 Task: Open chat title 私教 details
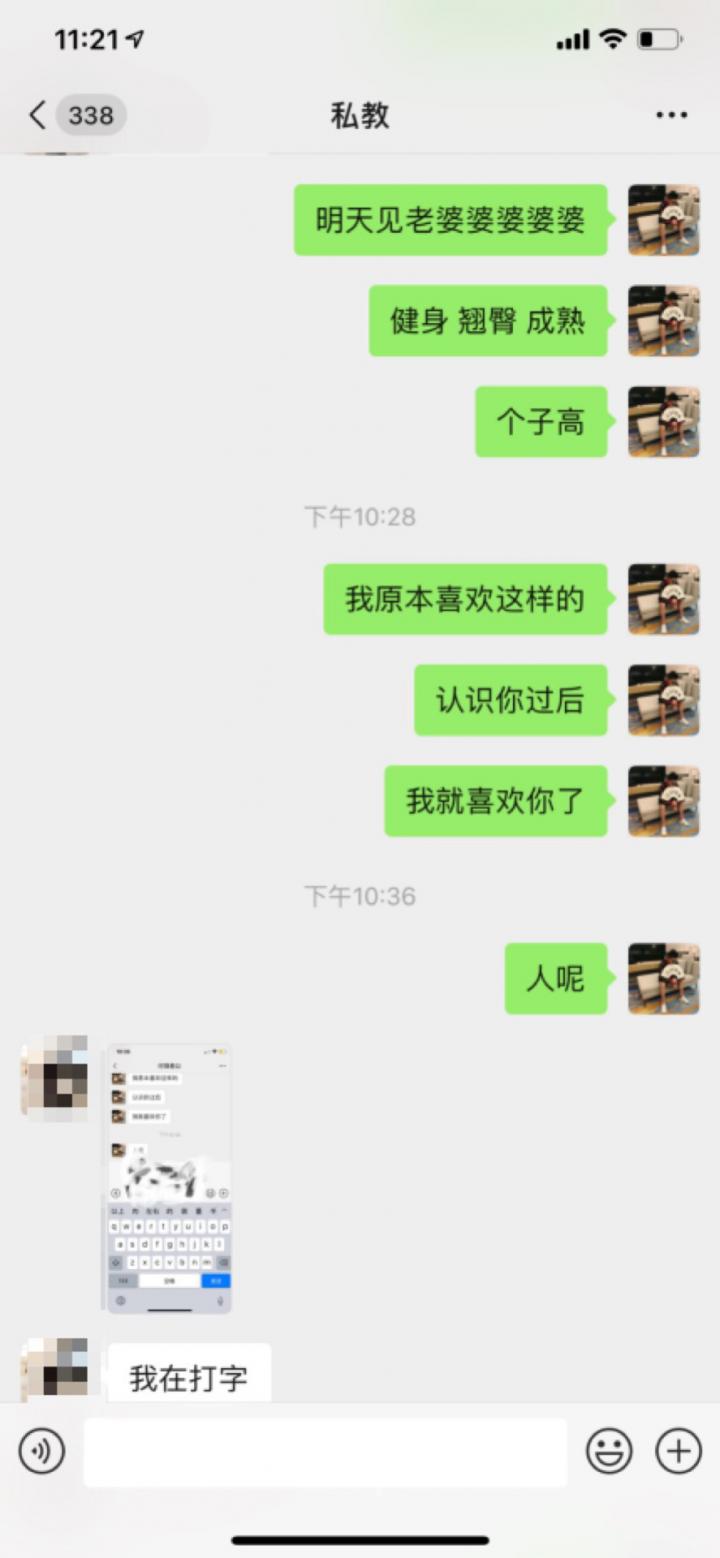[x=360, y=115]
